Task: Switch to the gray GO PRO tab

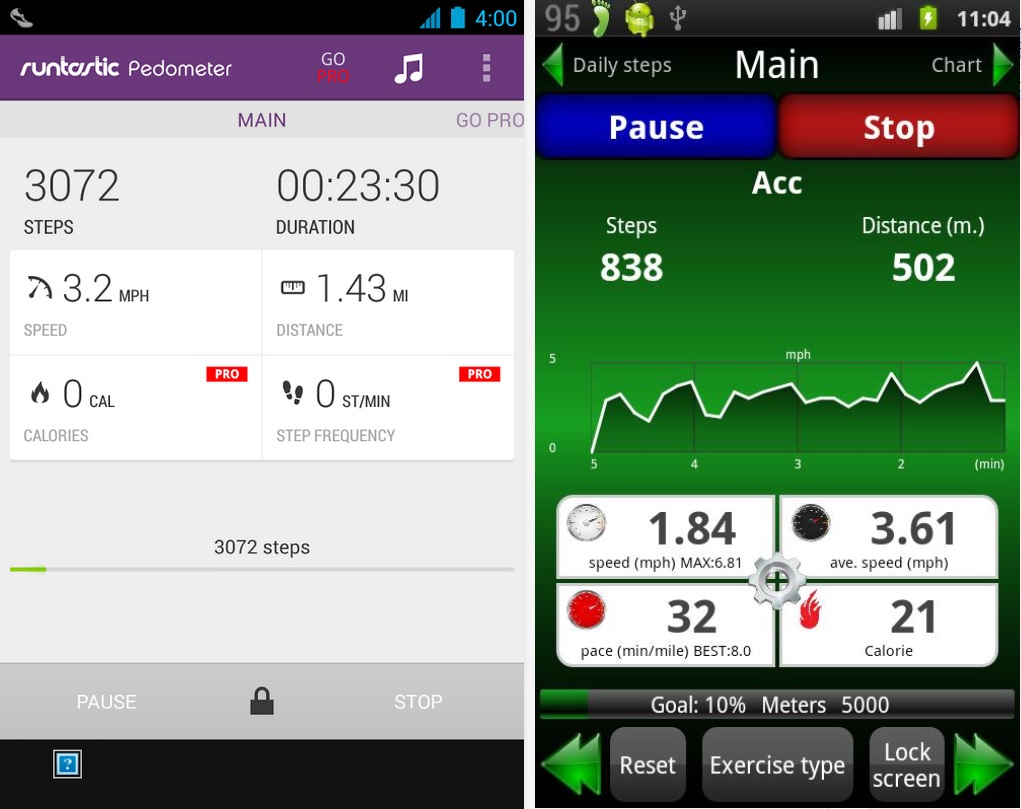Action: (490, 120)
